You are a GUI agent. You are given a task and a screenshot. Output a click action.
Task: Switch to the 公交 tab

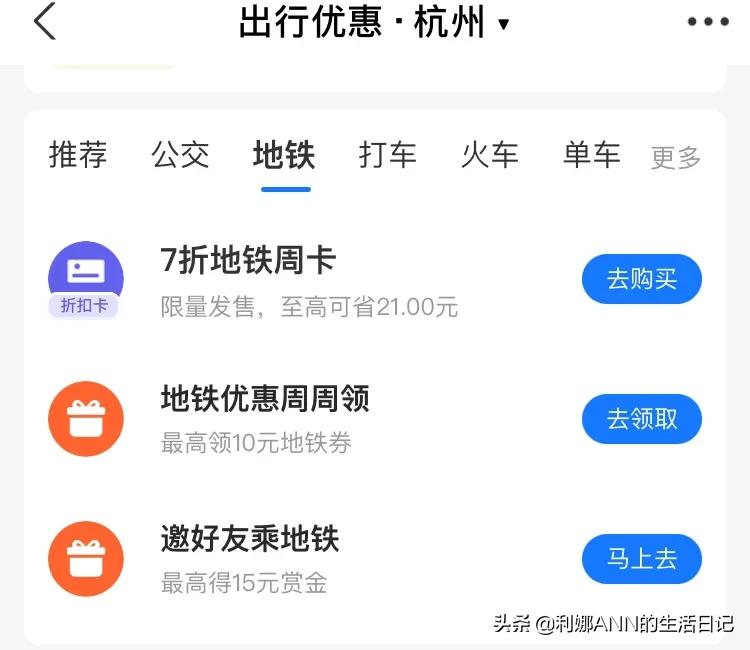click(x=181, y=156)
